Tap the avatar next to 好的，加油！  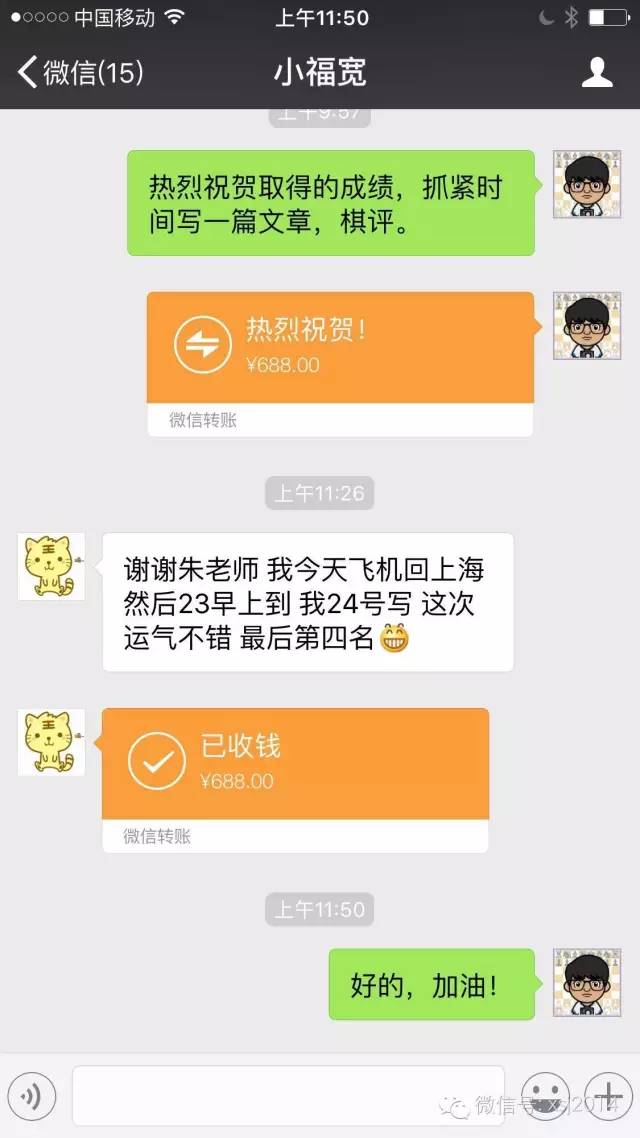(587, 984)
